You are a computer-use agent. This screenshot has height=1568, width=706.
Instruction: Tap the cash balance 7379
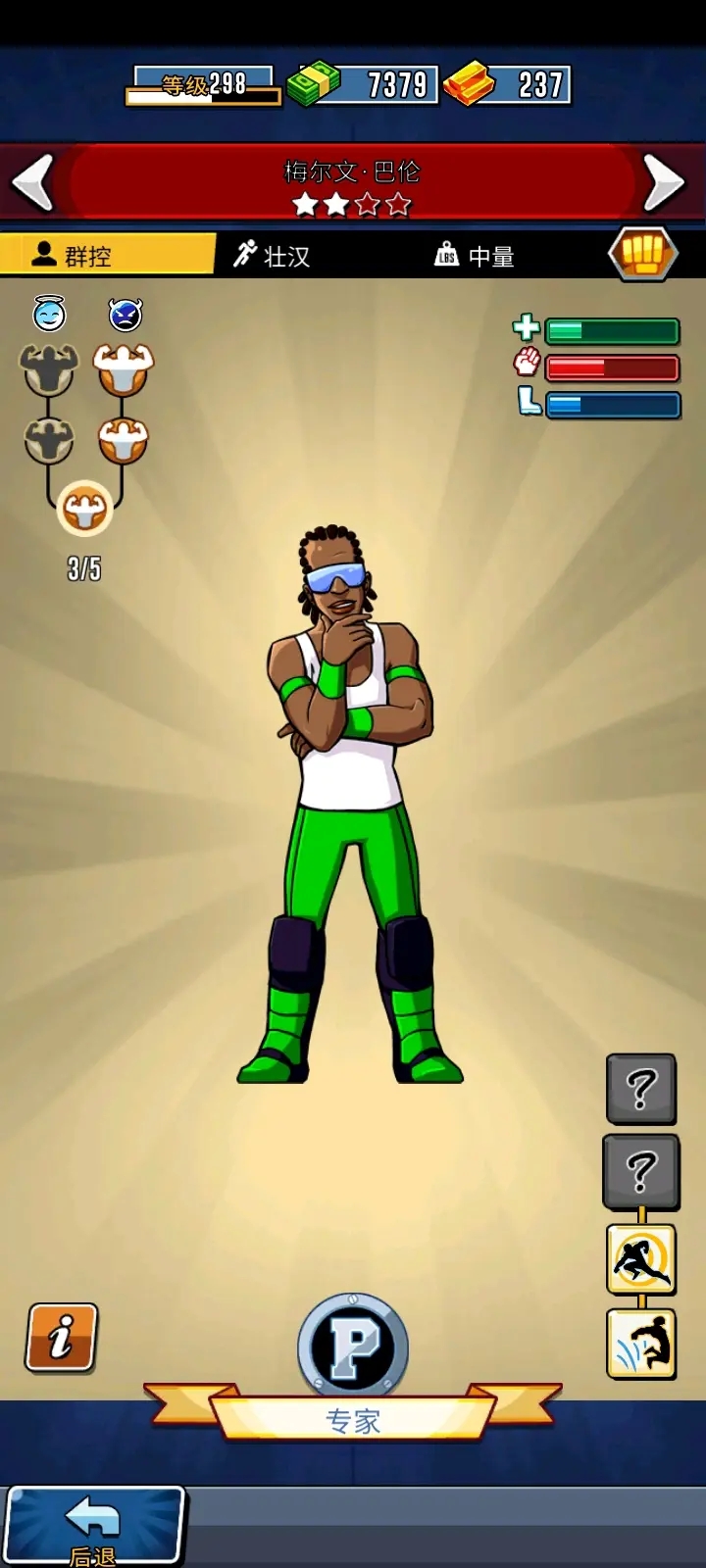coord(365,85)
